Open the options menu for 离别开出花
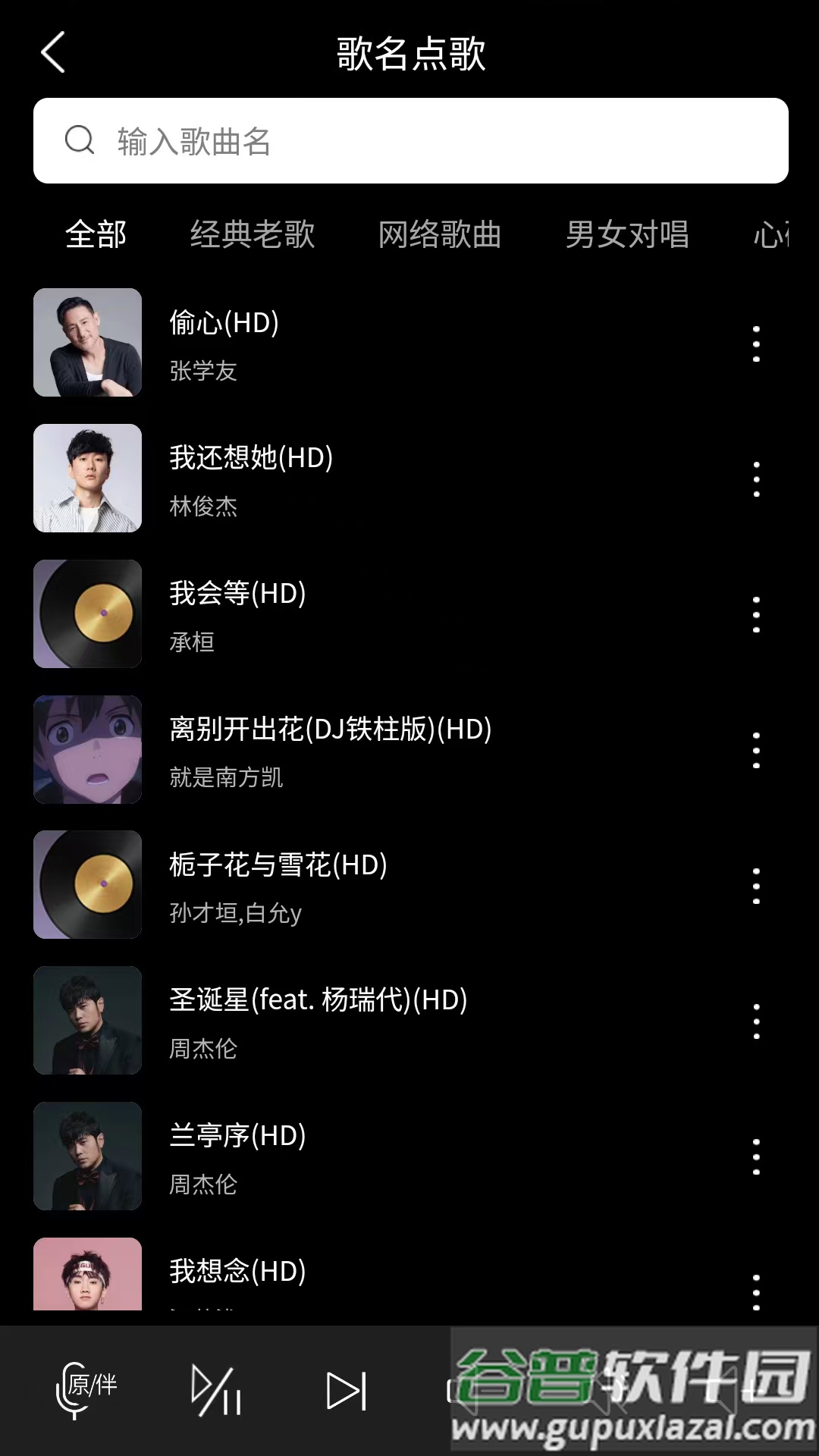This screenshot has width=819, height=1456. (755, 751)
